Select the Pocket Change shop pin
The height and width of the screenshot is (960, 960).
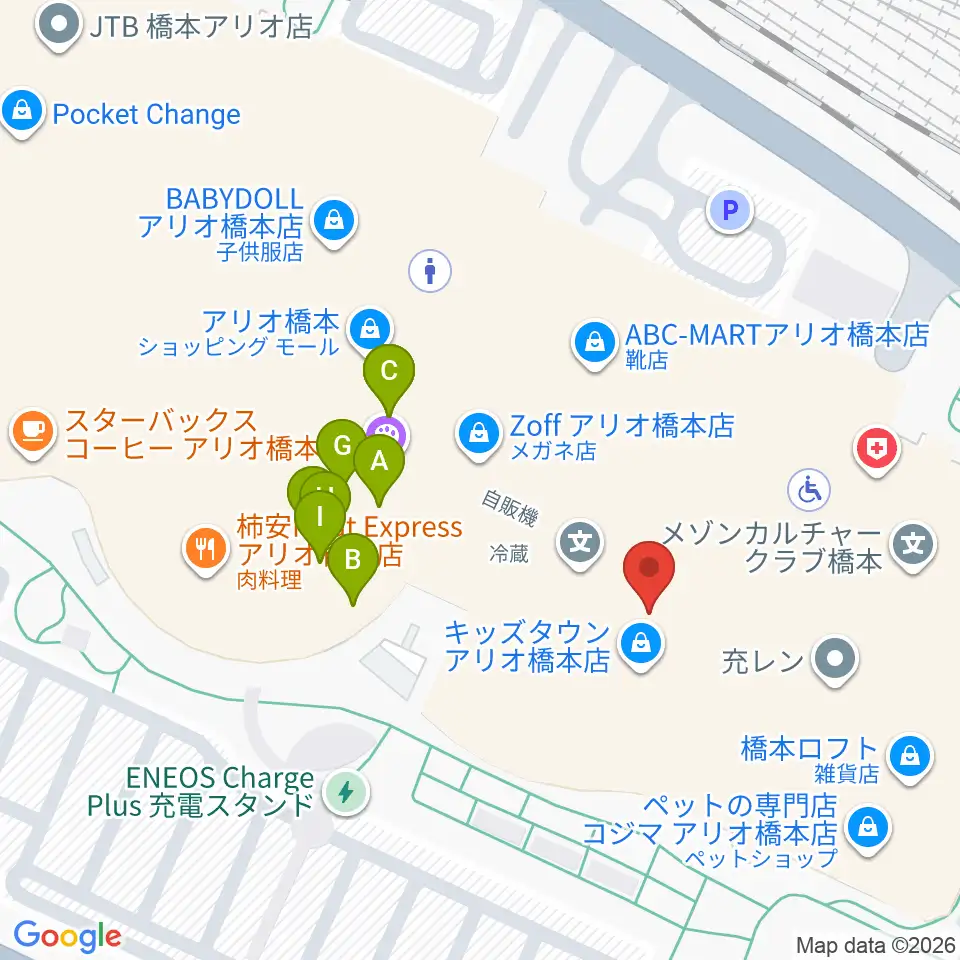pyautogui.click(x=22, y=114)
